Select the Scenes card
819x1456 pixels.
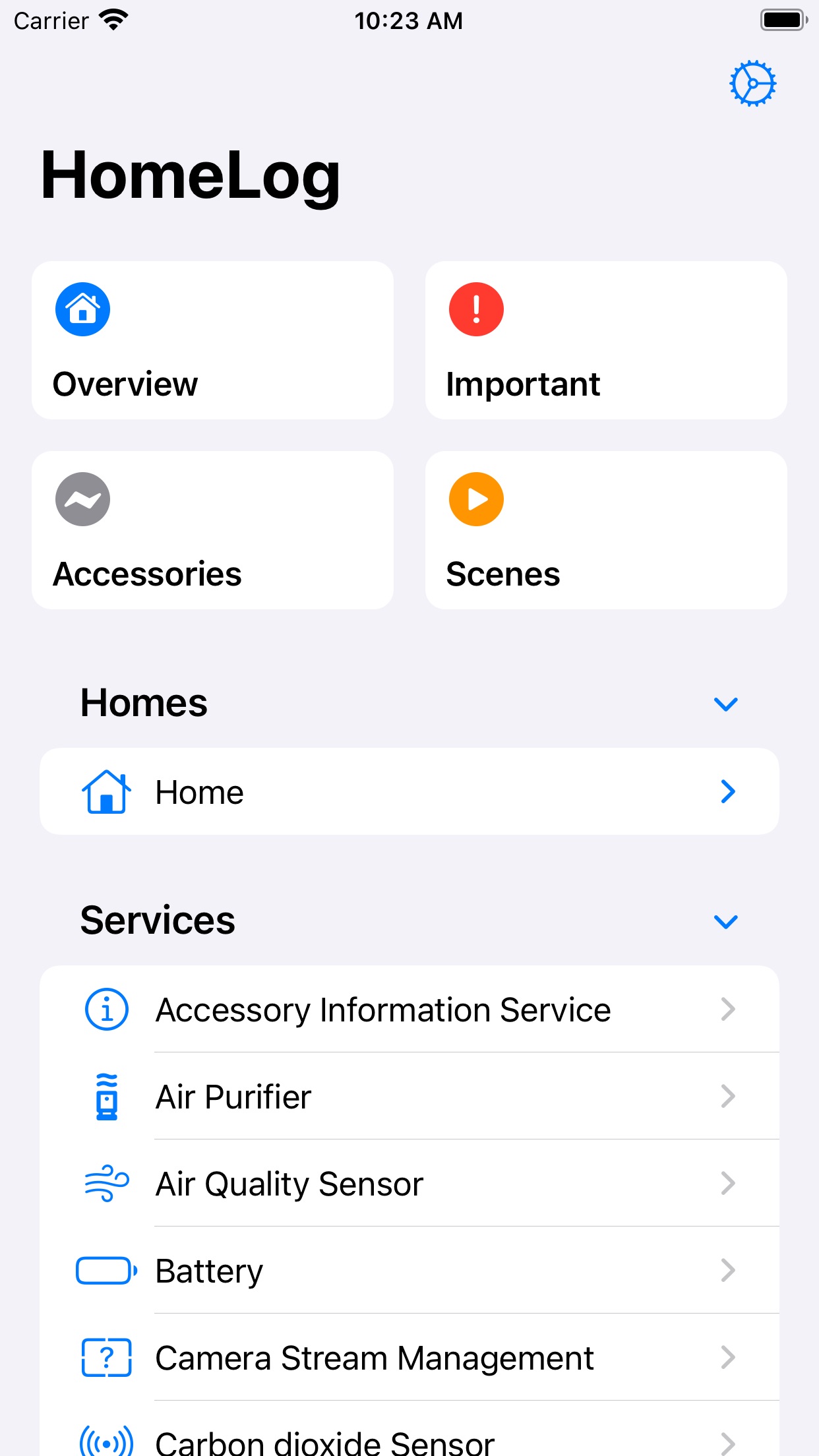click(605, 530)
